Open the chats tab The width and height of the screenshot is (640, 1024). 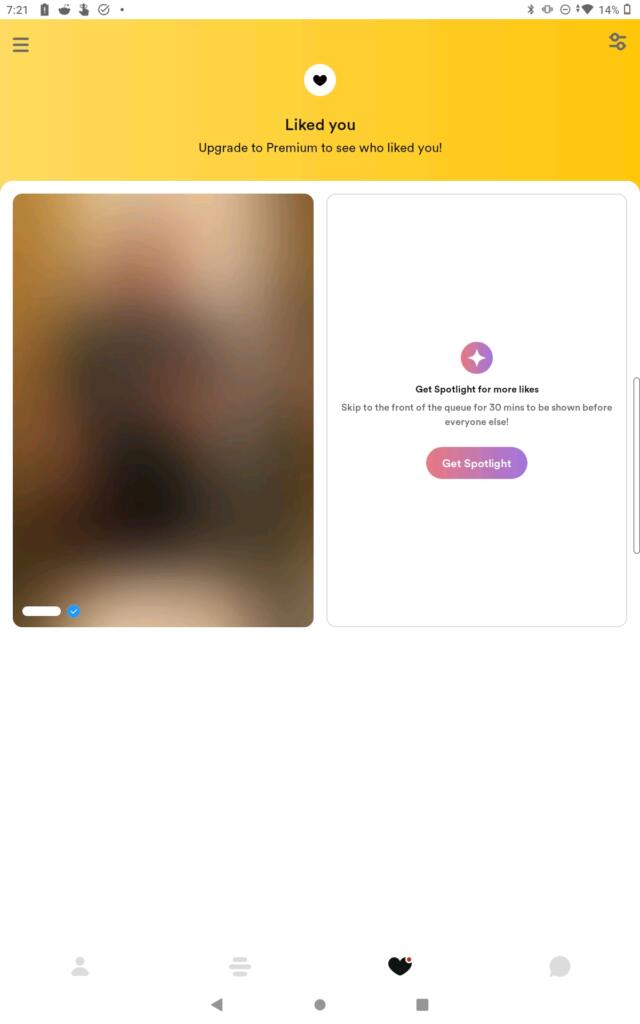click(x=560, y=966)
